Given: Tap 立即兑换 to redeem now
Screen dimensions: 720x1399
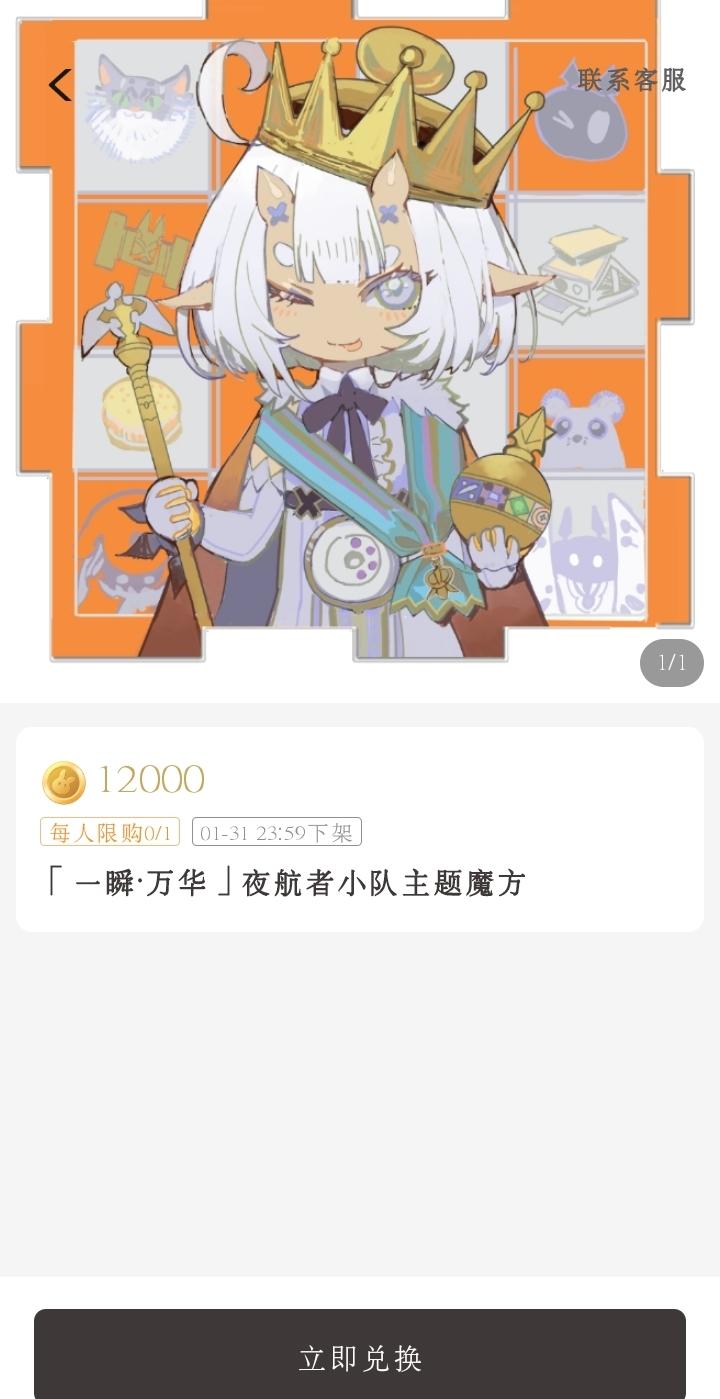Looking at the screenshot, I should [x=360, y=1357].
